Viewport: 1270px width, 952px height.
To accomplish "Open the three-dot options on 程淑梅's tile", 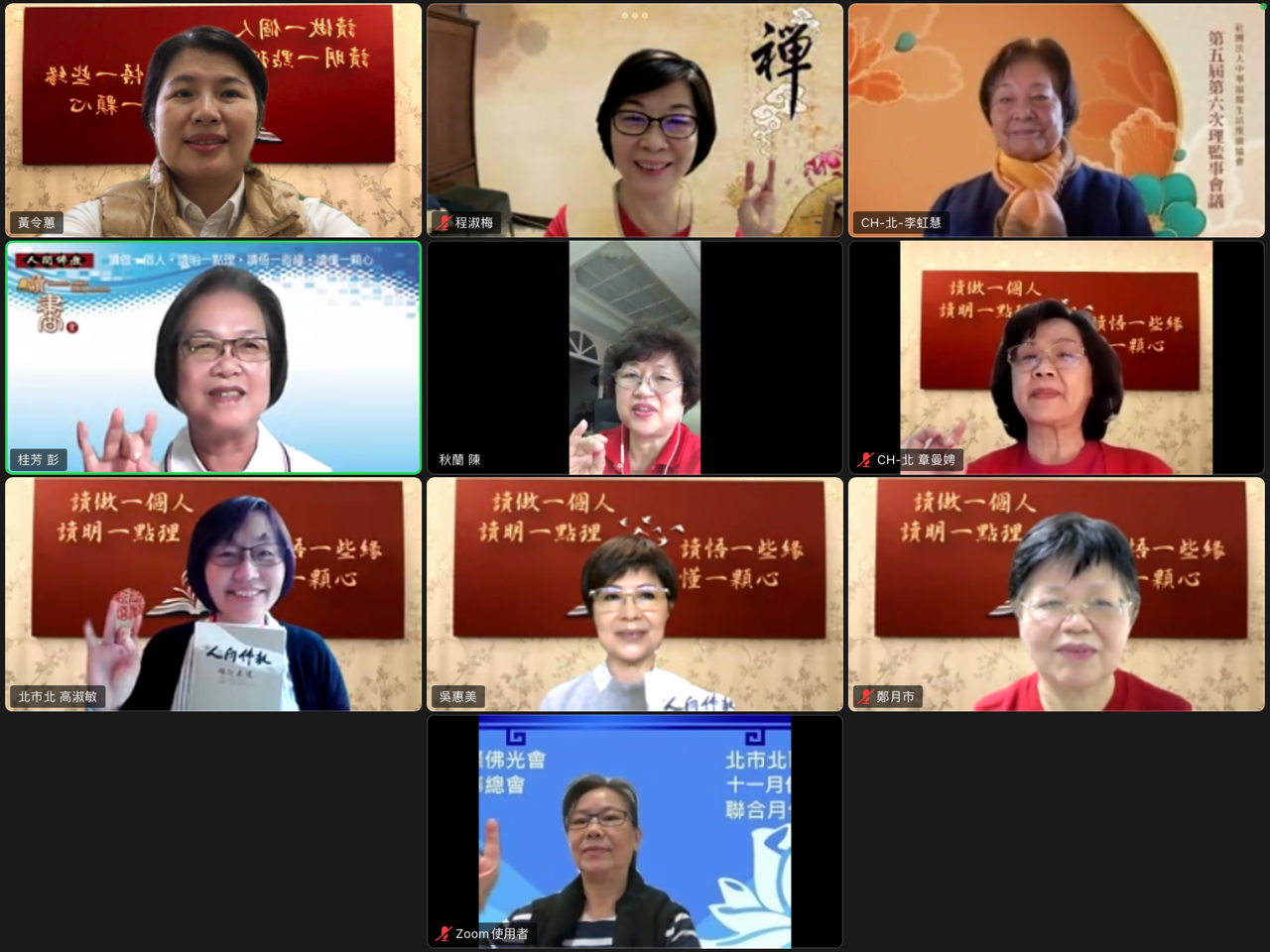I will pyautogui.click(x=634, y=16).
